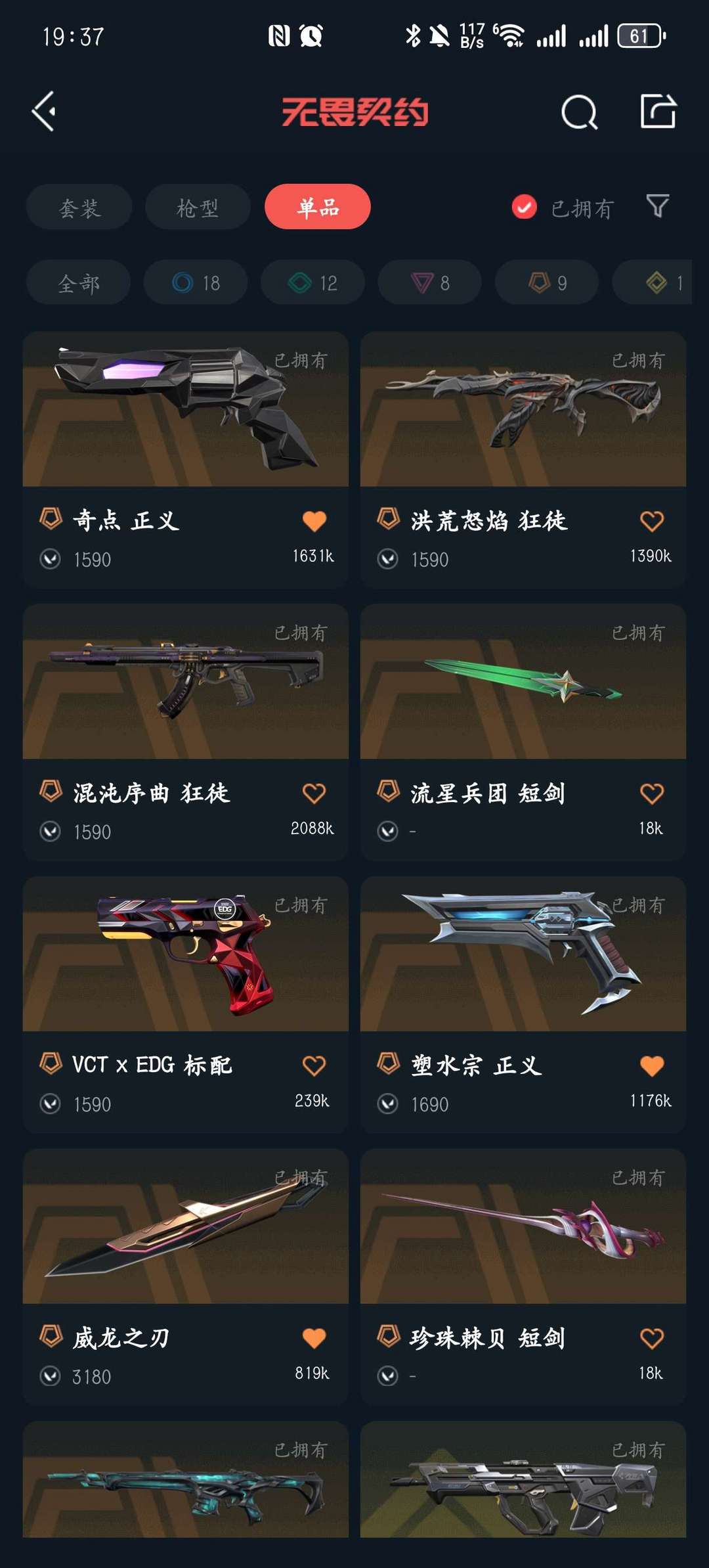Filter by the rarity chip showing 8

pos(429,282)
